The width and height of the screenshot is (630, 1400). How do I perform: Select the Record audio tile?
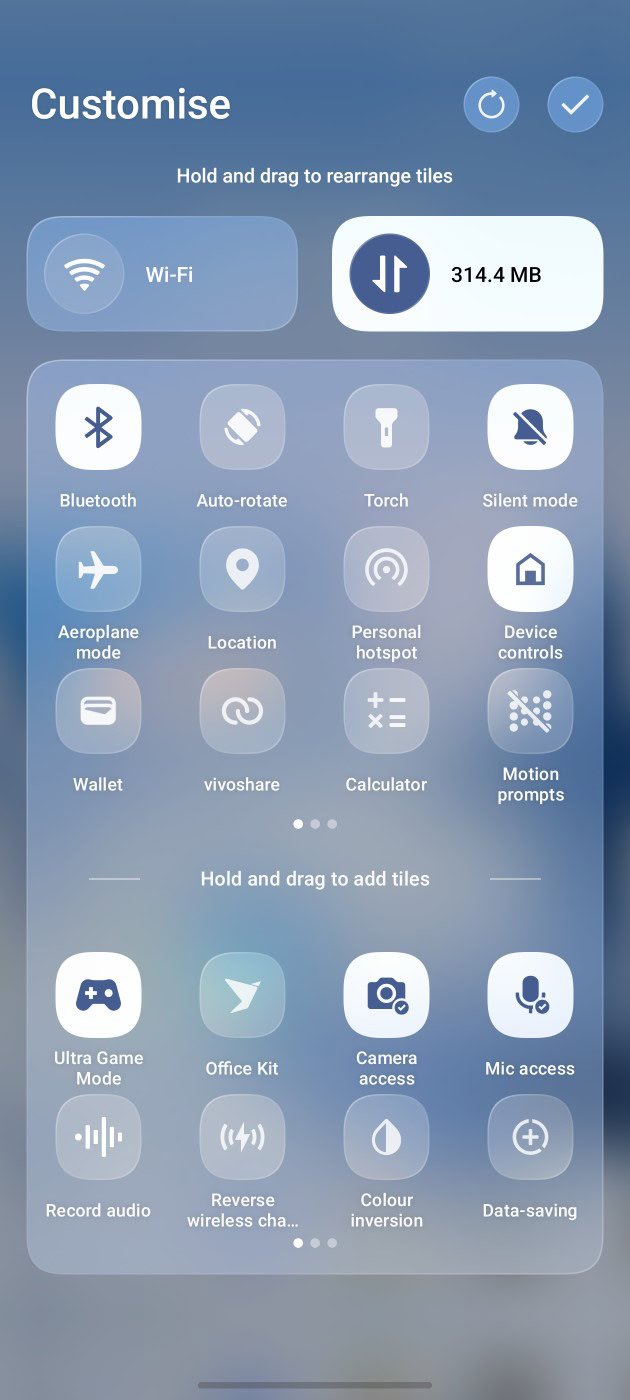[x=98, y=1137]
